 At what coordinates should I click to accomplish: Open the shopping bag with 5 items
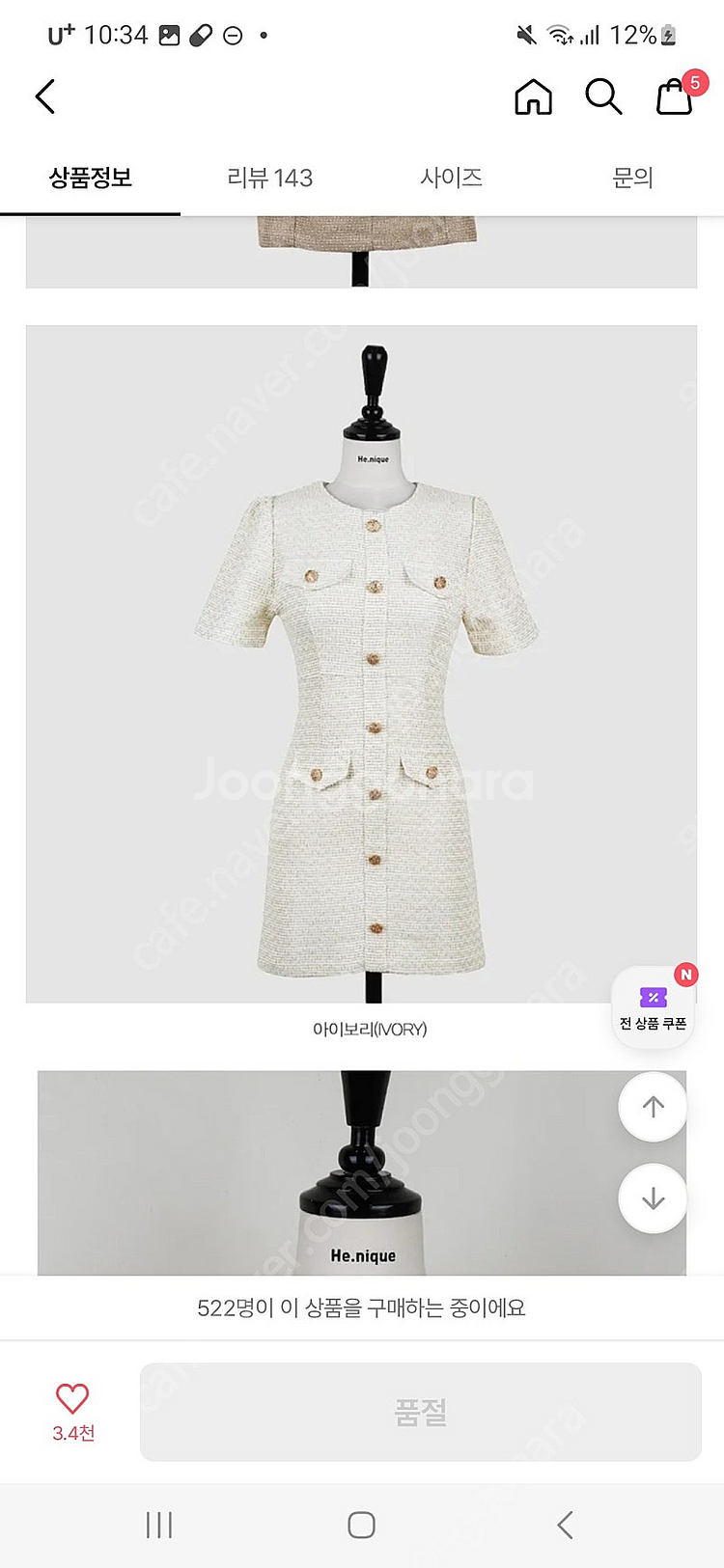tap(675, 96)
